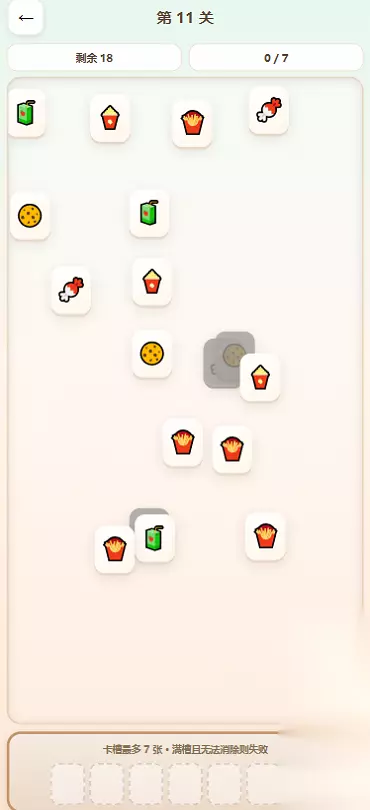Pick the candy tile just below the cookie tile
Image resolution: width=370 pixels, height=810 pixels.
click(x=71, y=290)
